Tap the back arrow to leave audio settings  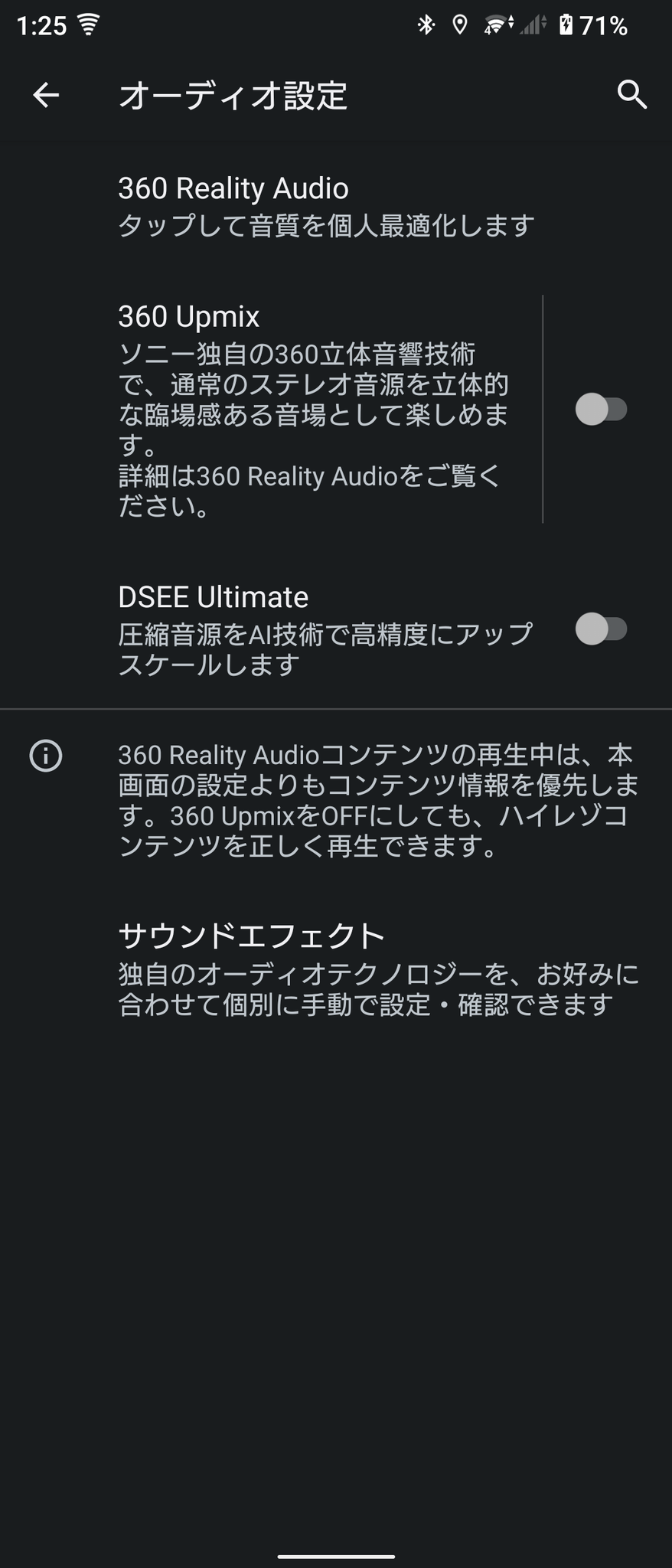[45, 95]
